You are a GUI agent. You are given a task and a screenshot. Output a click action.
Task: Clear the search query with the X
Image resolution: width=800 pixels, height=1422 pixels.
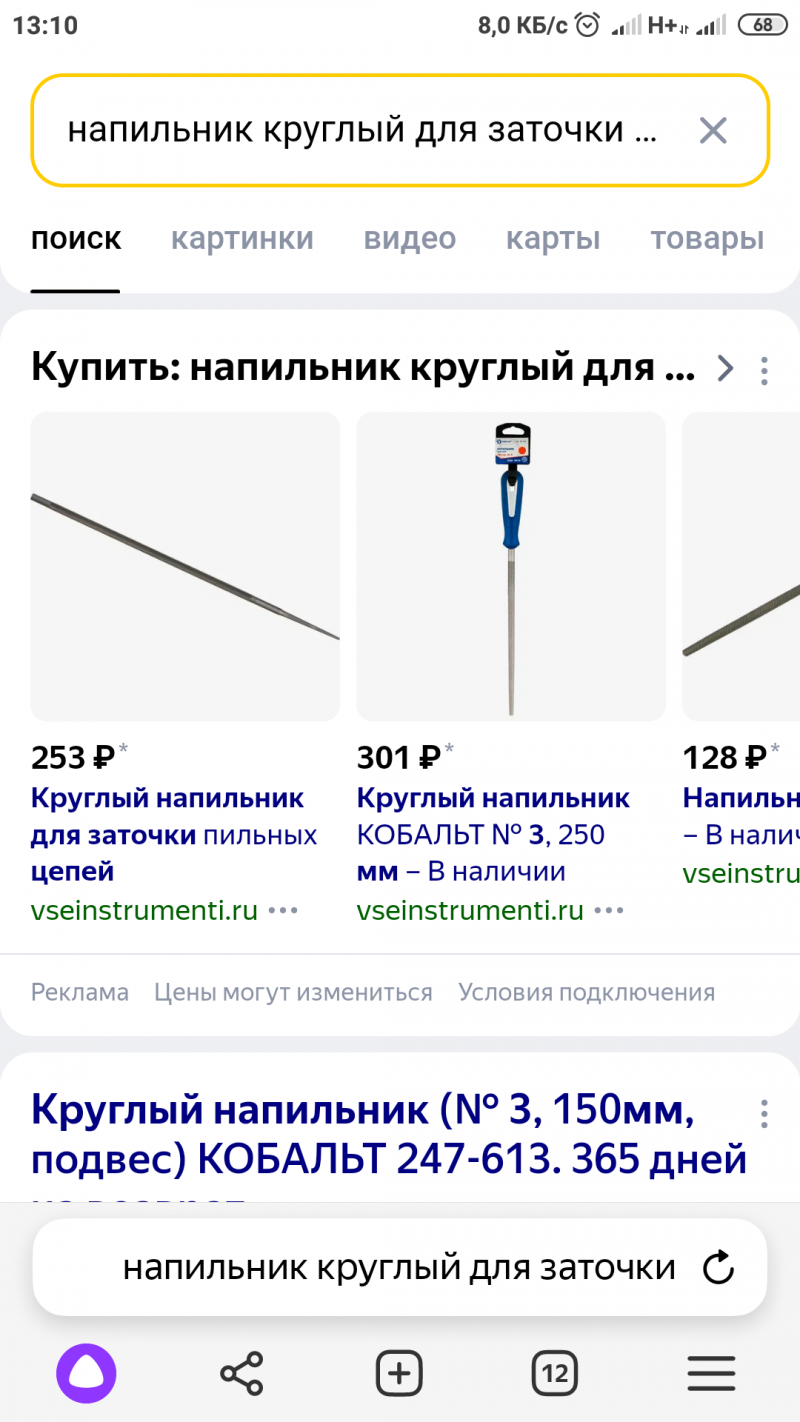click(712, 131)
